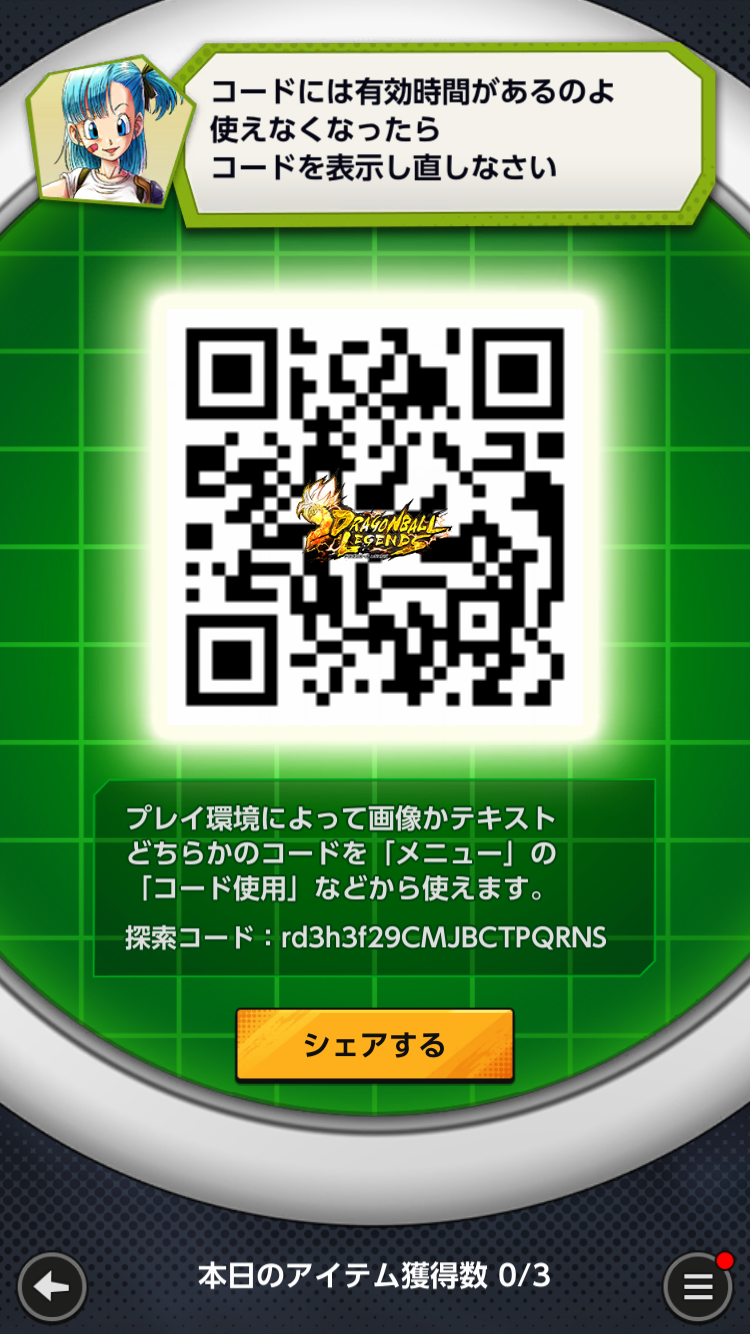Go back with the arrow button
The height and width of the screenshot is (1334, 750).
(x=51, y=1287)
